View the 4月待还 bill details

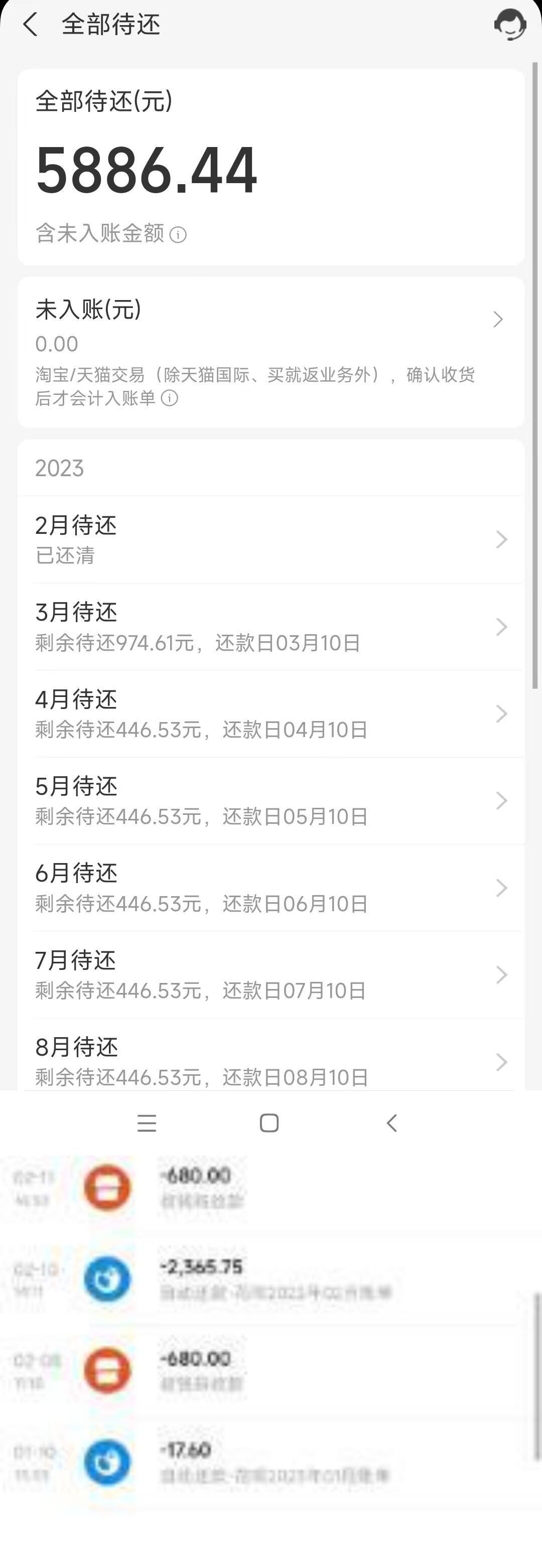tap(270, 714)
